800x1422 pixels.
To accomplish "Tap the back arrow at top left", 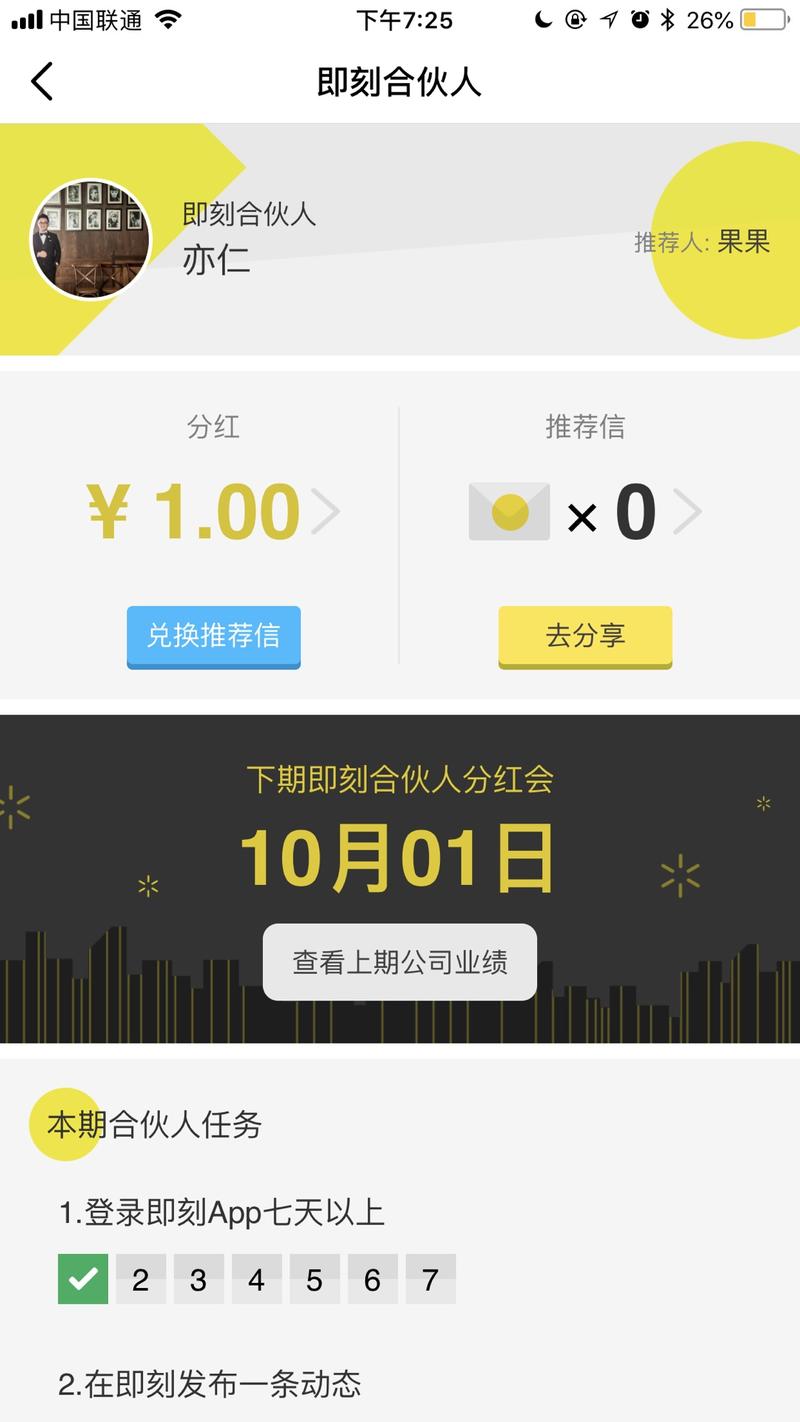I will tap(40, 81).
